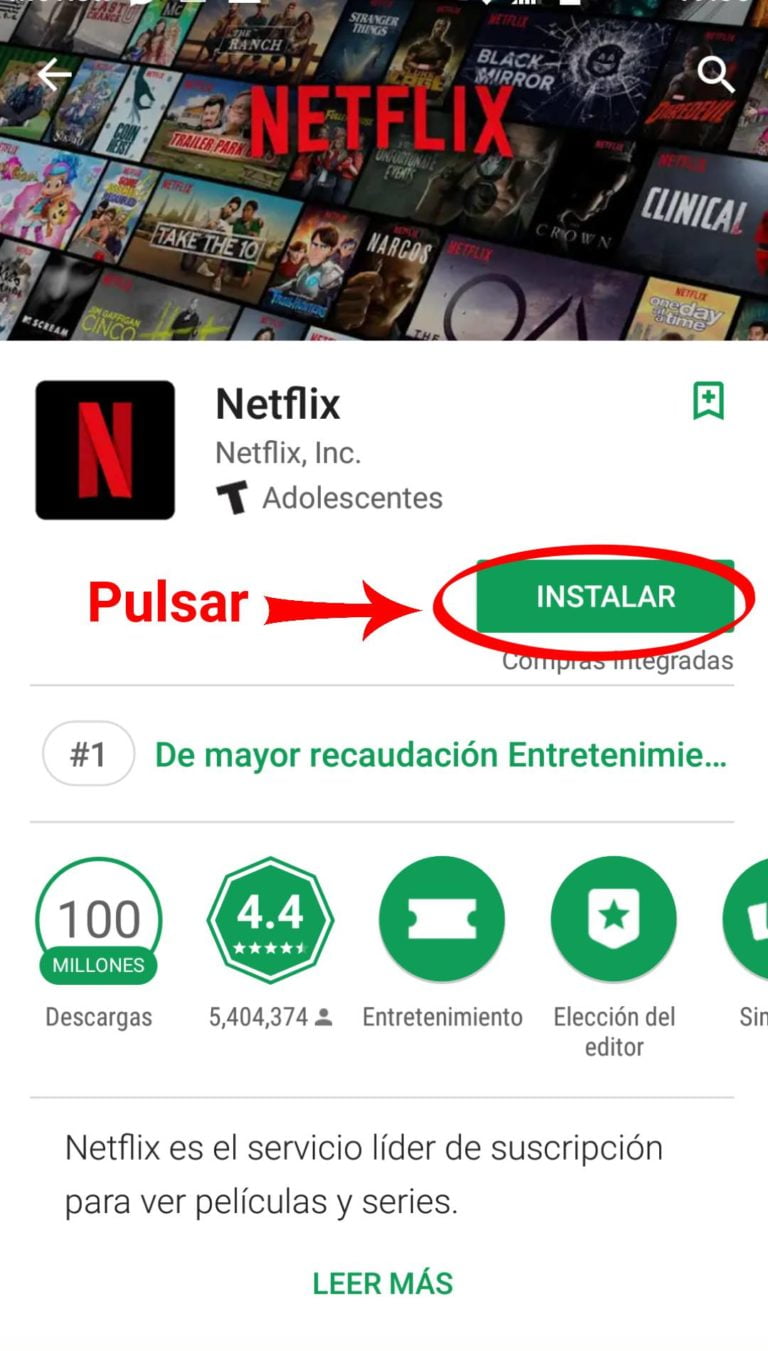768x1351 pixels.
Task: Add Netflix to wishlist with the bookmark icon
Action: (x=709, y=402)
